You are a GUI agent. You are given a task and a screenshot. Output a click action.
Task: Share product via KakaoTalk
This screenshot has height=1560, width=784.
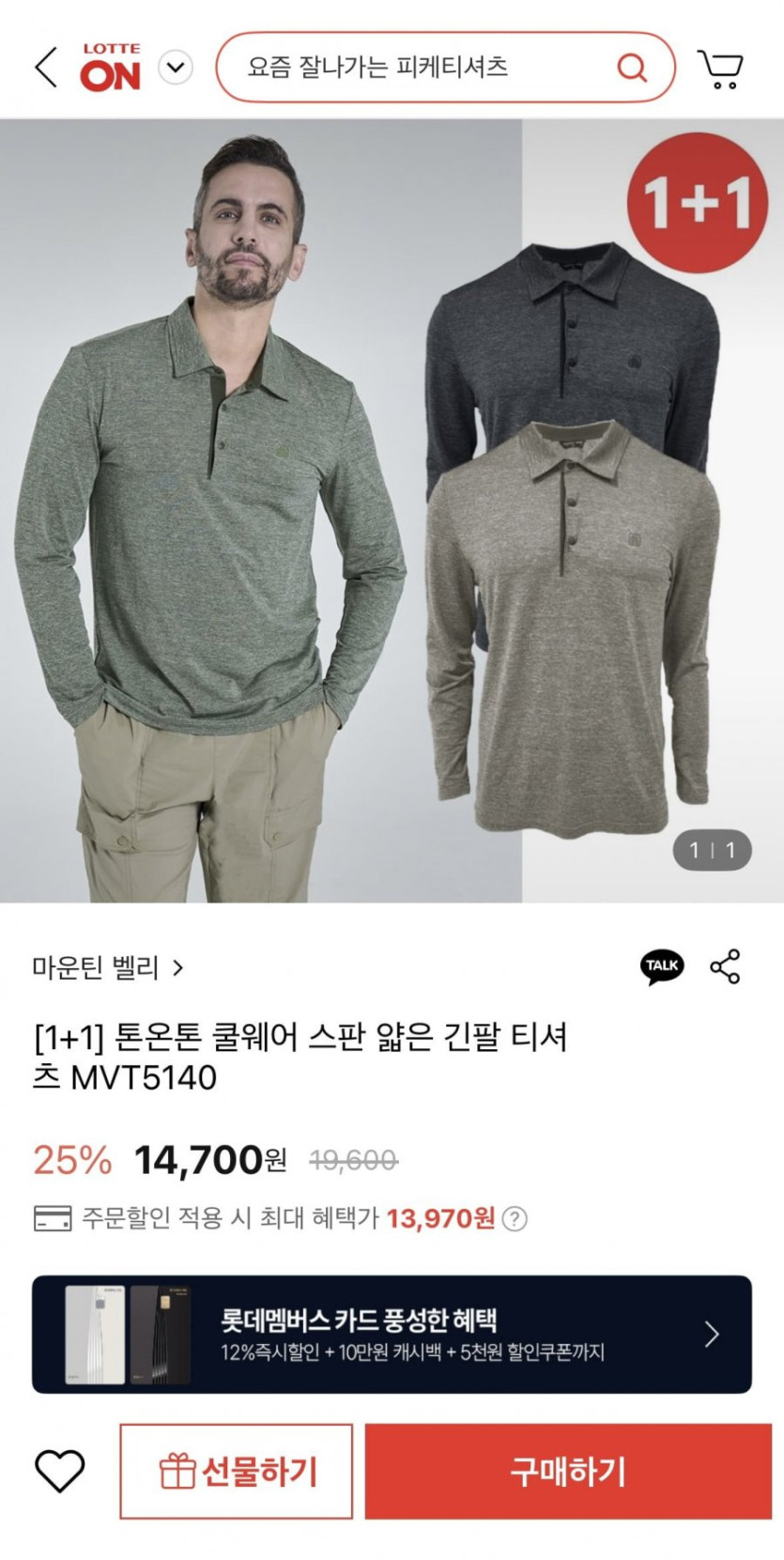pos(662,966)
